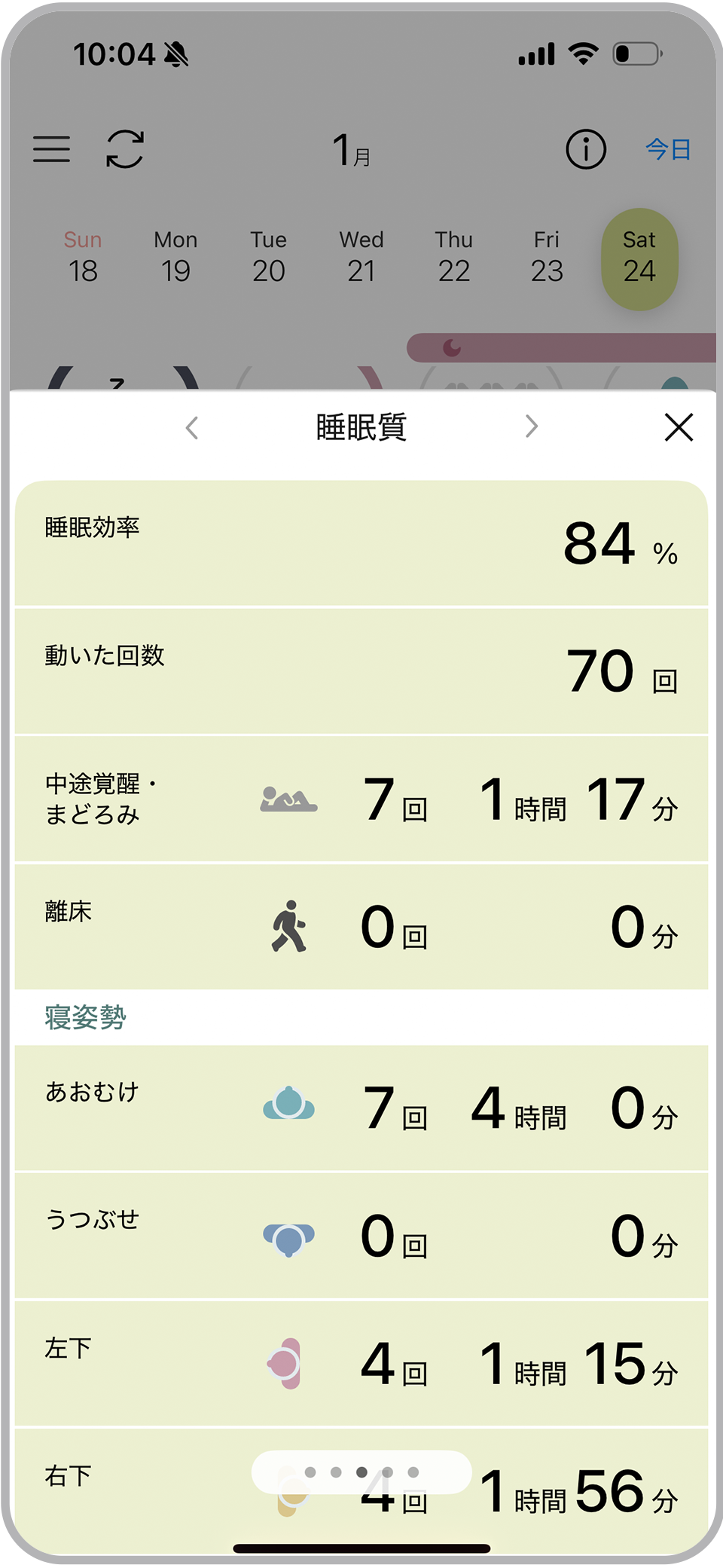Viewport: 723px width, 1568px height.
Task: Select Thu 22 in the week strip
Action: click(x=454, y=258)
